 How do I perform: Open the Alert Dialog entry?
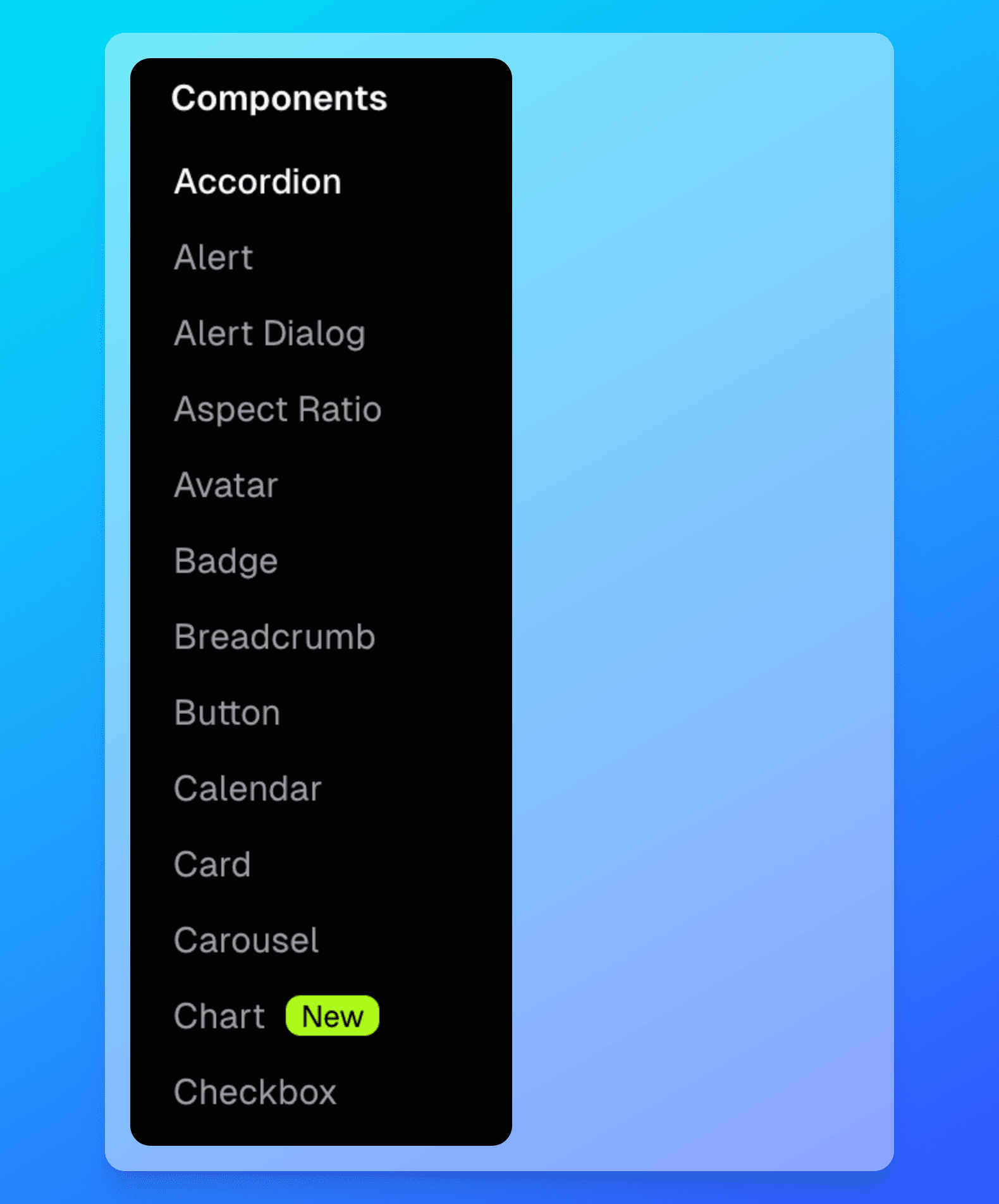point(269,334)
